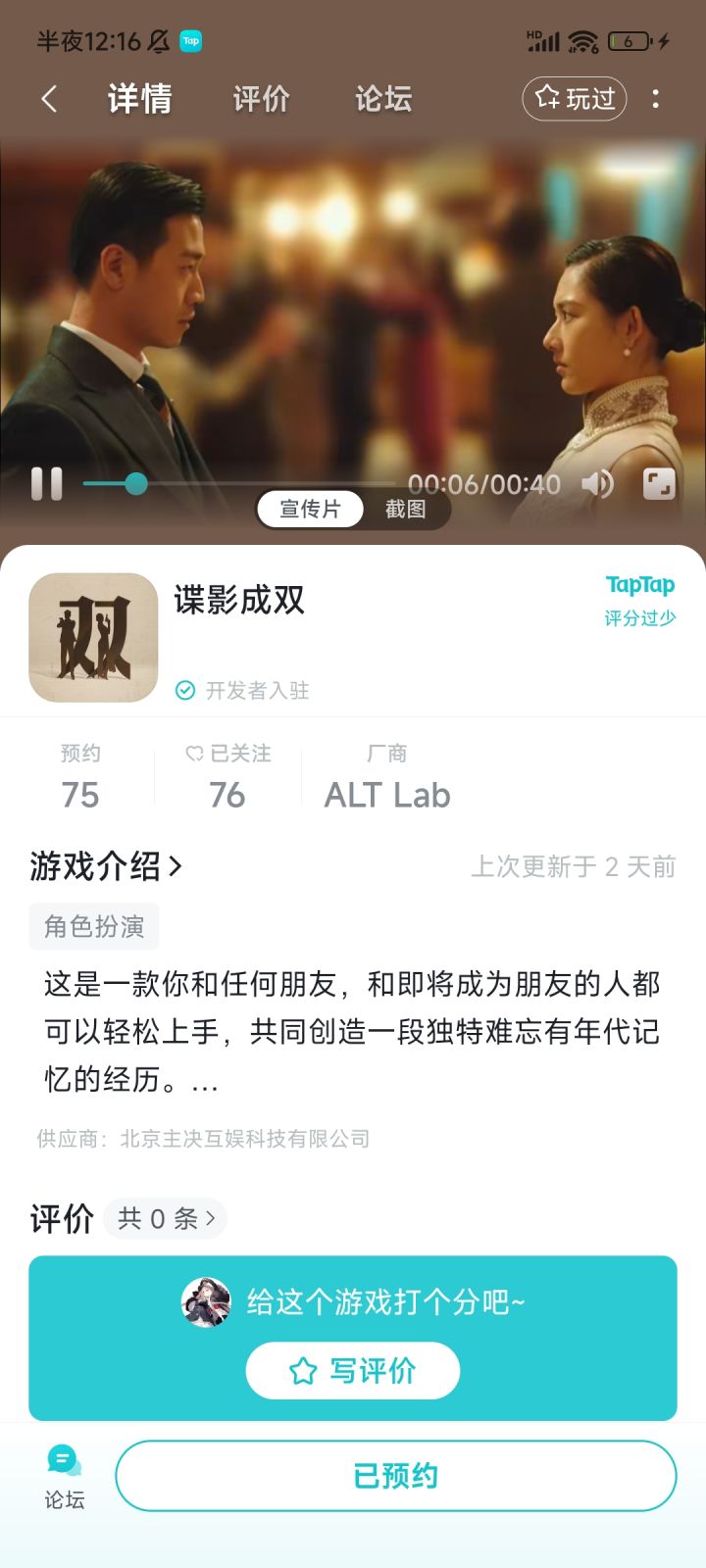Viewport: 706px width, 1568px height.
Task: Tap the TapTap logo
Action: click(x=638, y=585)
